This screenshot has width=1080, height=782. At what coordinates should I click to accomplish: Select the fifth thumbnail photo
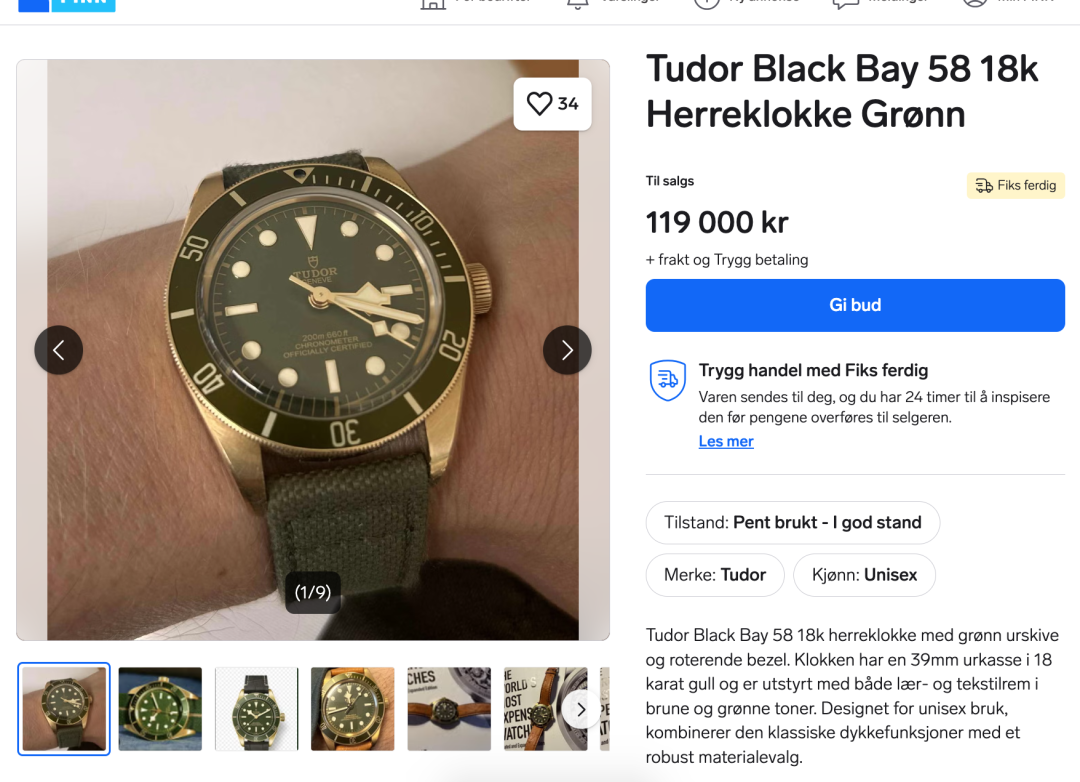point(449,709)
